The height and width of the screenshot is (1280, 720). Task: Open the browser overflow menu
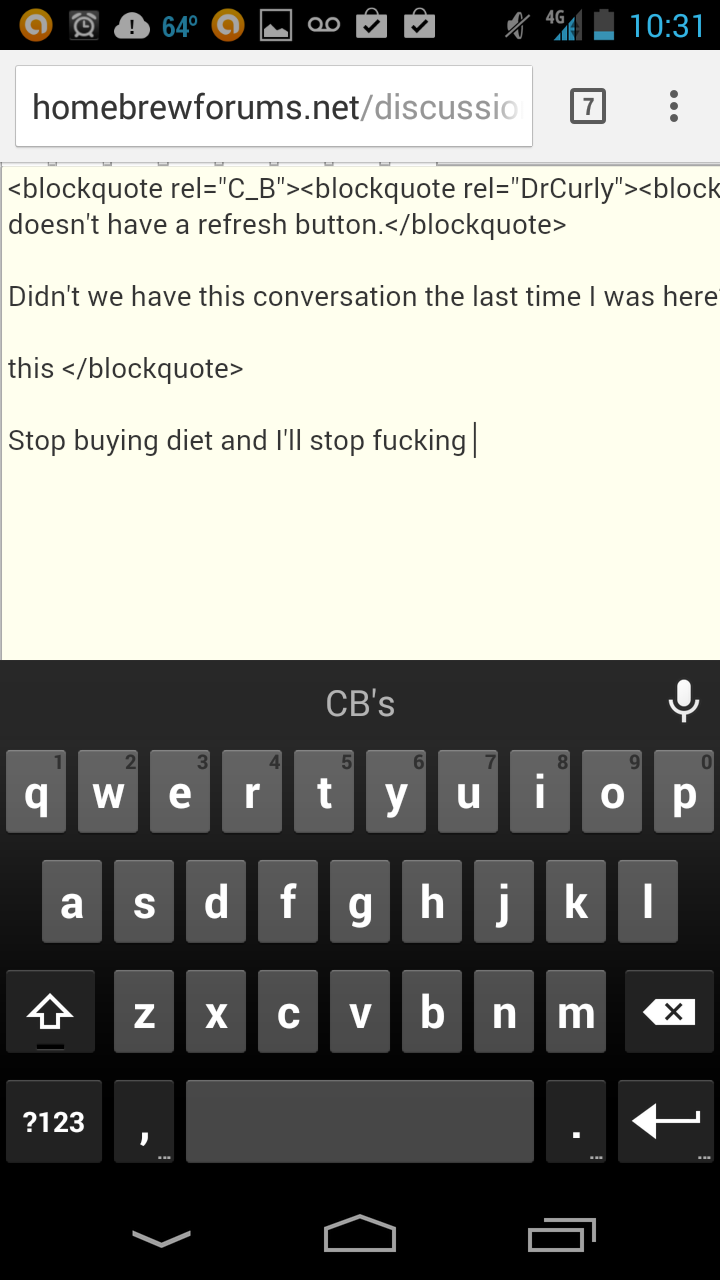coord(674,106)
